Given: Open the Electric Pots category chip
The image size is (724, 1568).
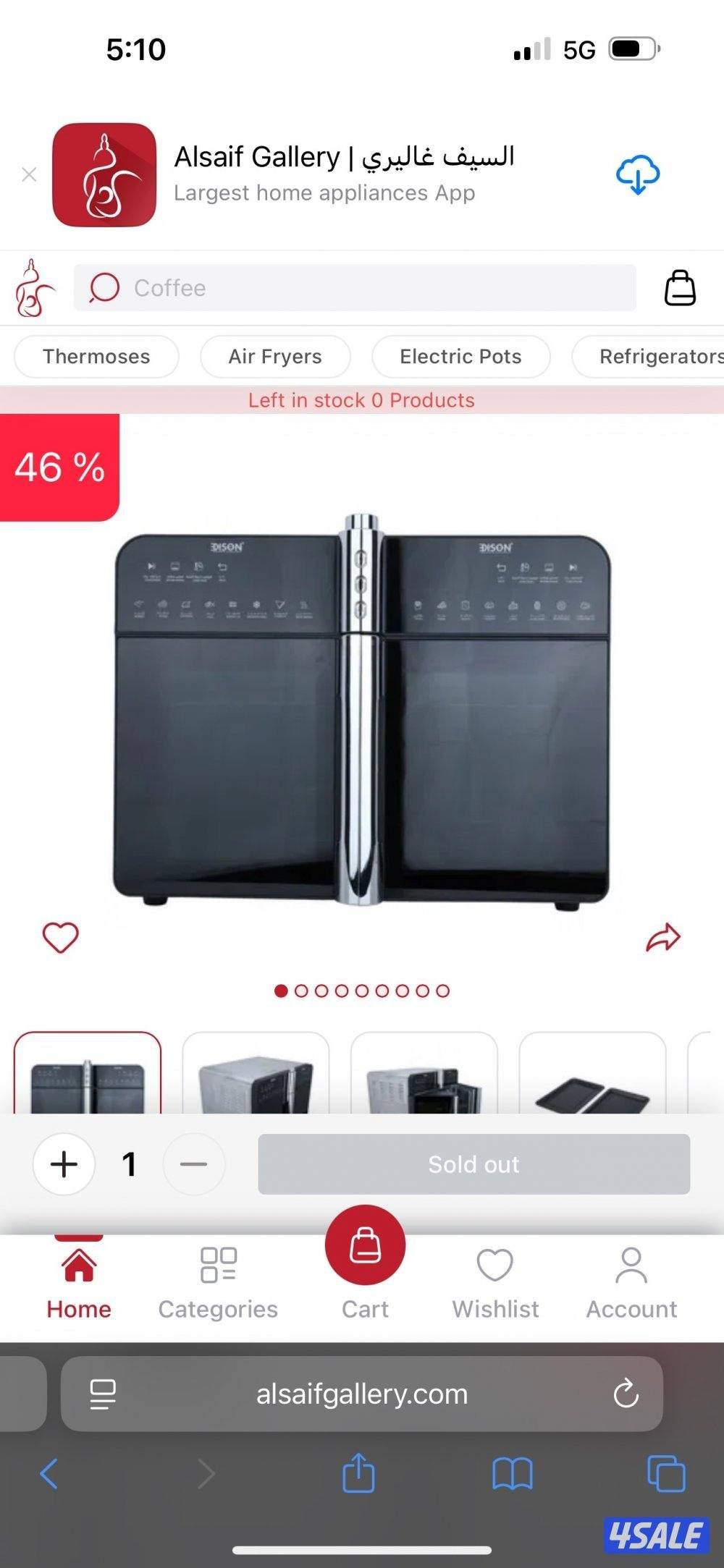Looking at the screenshot, I should [460, 357].
